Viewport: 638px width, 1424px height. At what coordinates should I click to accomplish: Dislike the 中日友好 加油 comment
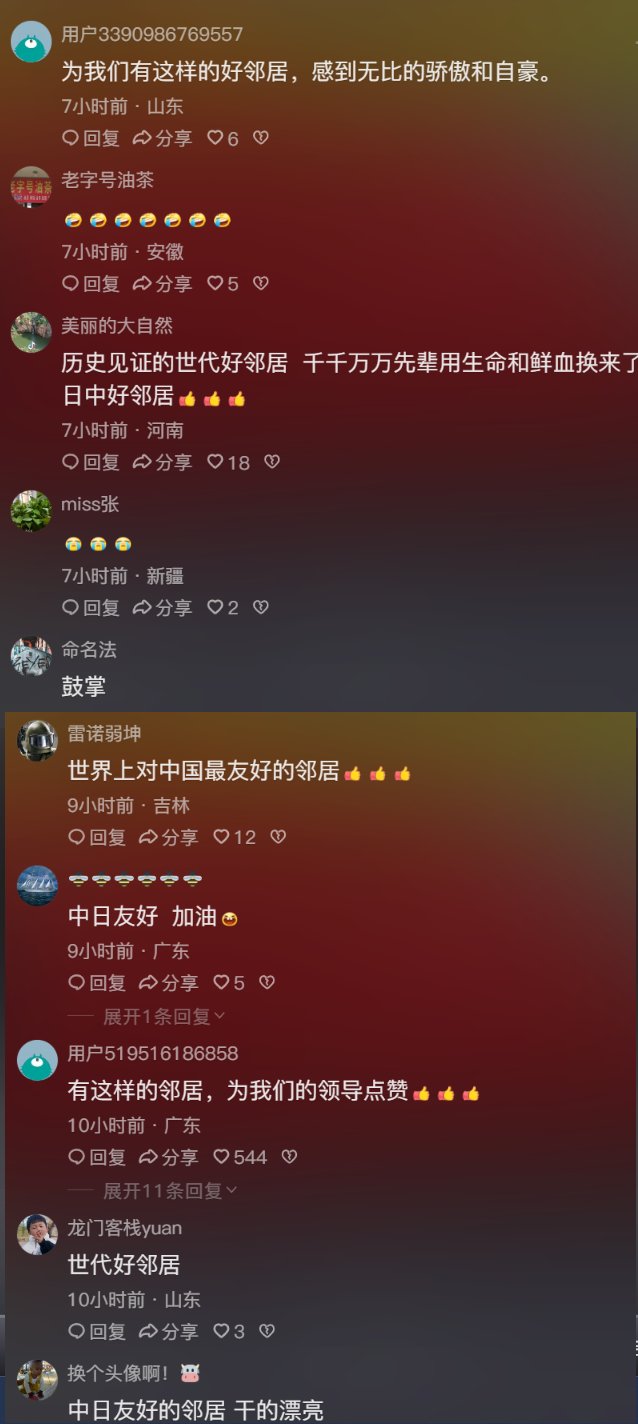267,983
